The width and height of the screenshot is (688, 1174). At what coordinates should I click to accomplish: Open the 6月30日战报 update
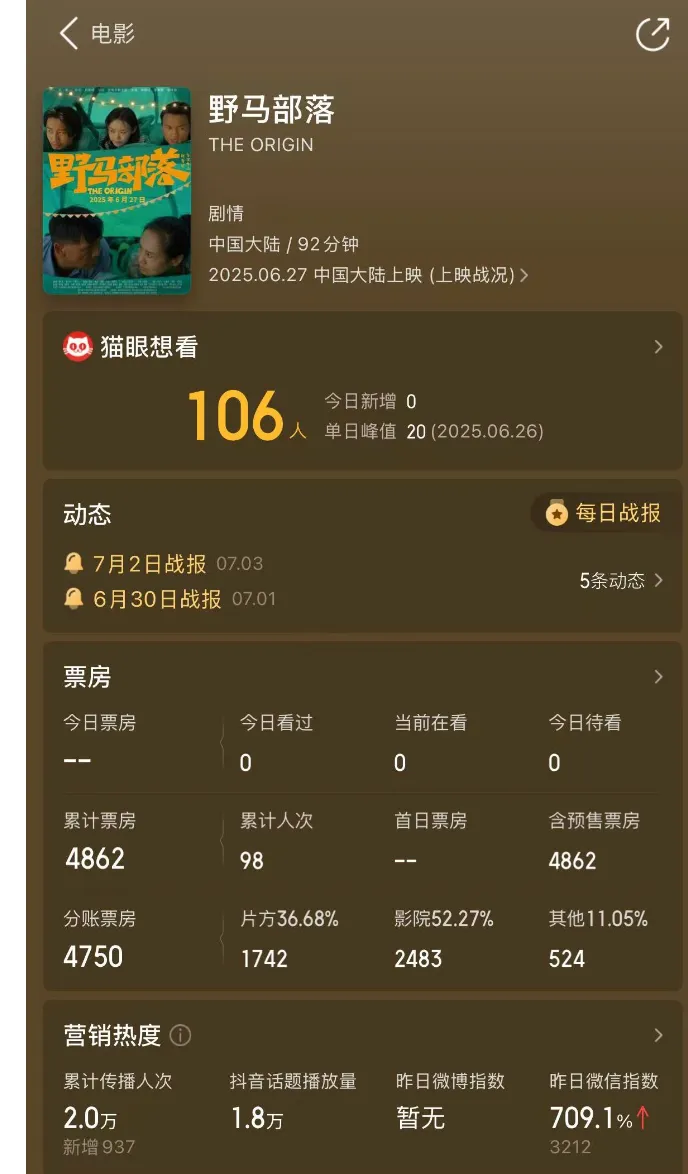(x=155, y=599)
